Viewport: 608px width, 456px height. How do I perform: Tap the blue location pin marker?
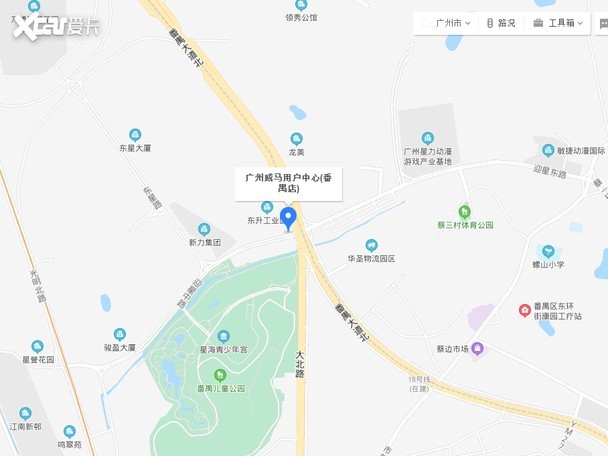click(x=288, y=217)
